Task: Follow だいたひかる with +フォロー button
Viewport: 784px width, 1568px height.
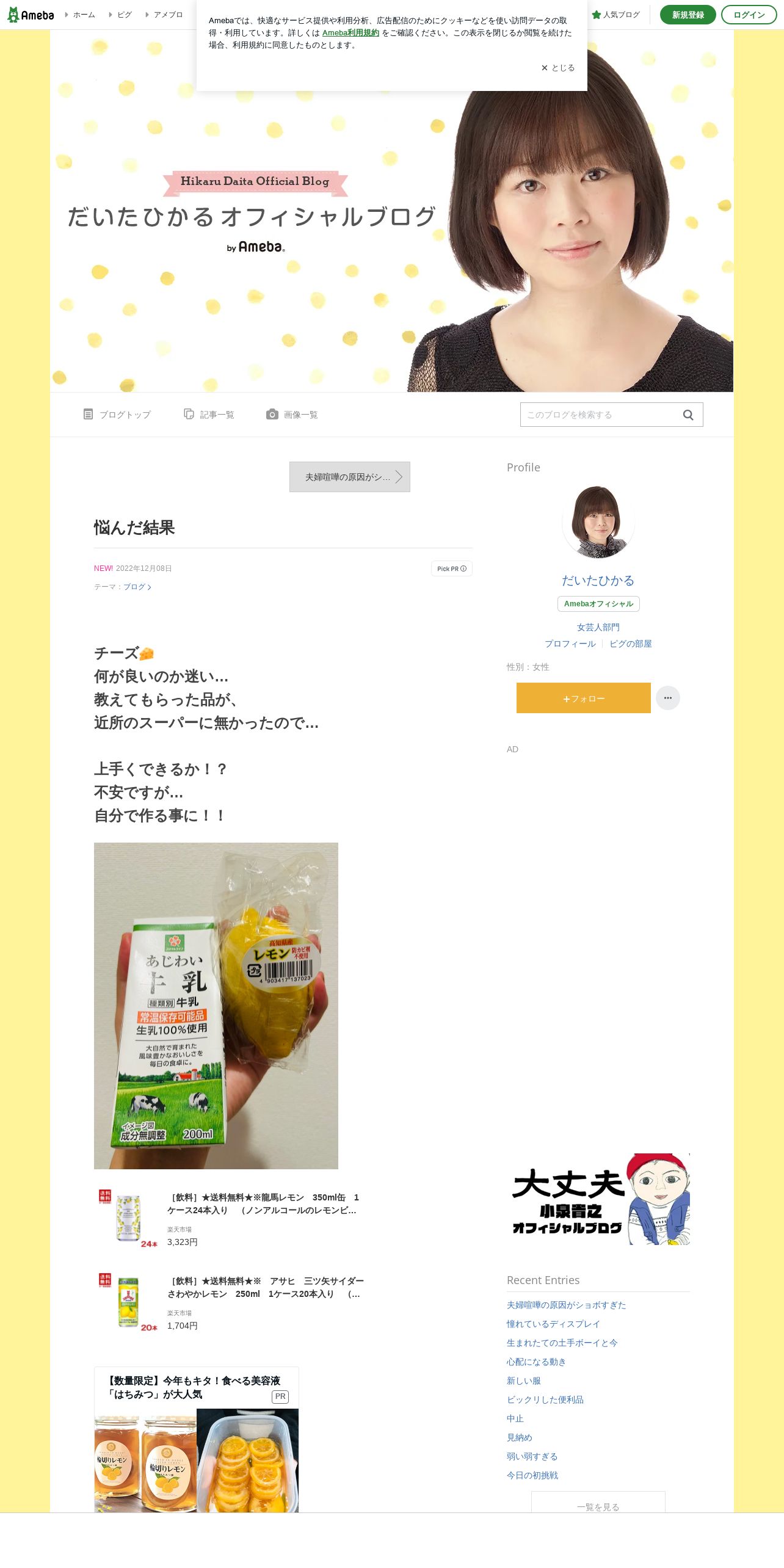Action: pos(584,698)
